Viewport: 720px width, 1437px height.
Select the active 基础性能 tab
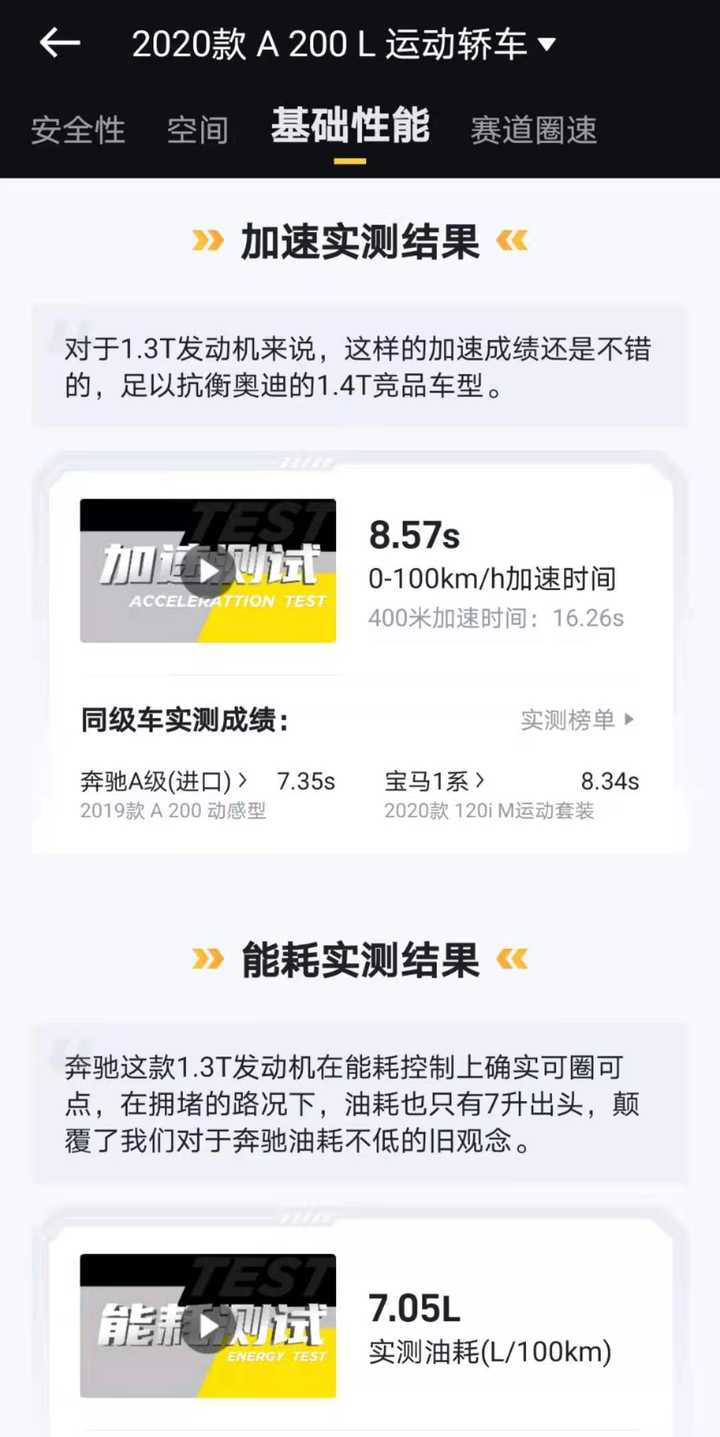tap(352, 128)
